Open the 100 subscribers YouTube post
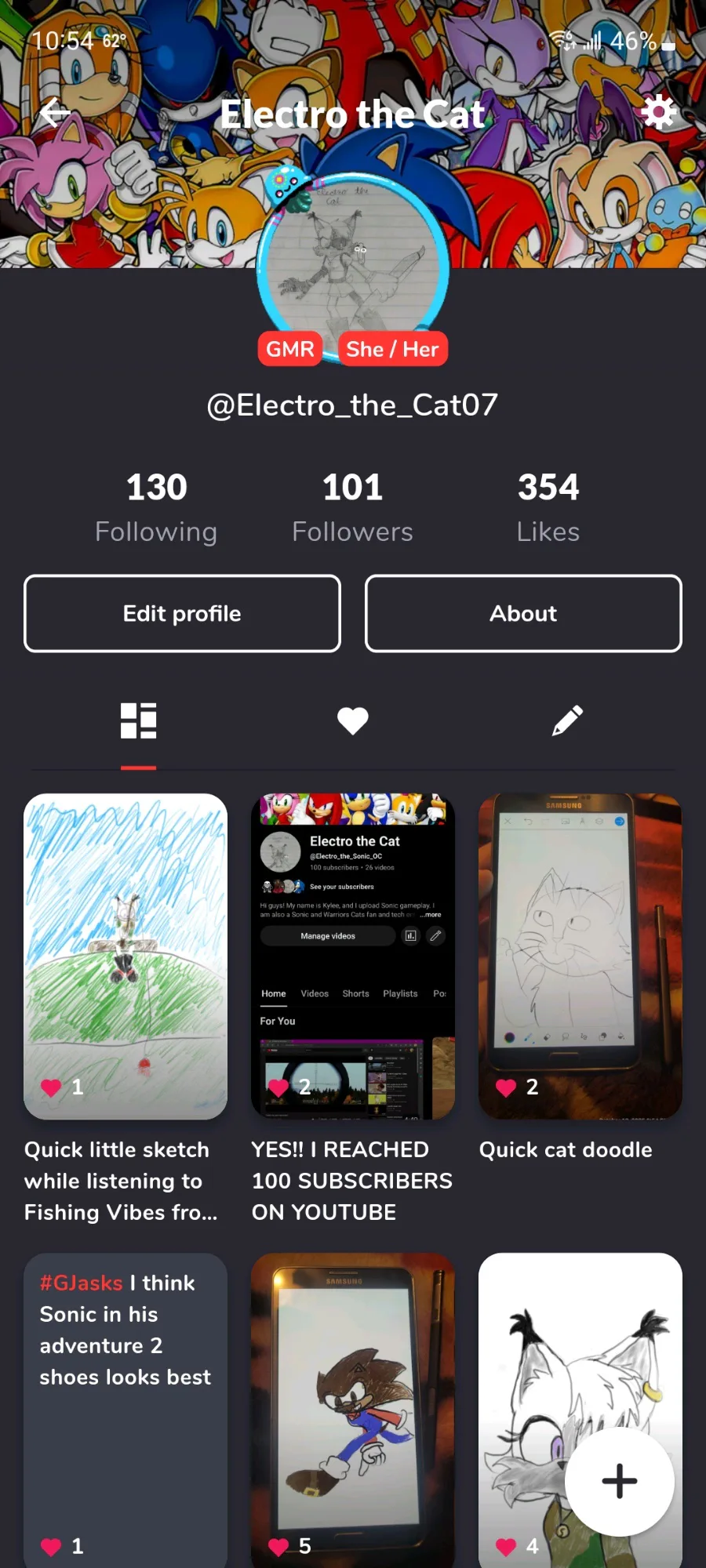The height and width of the screenshot is (1568, 706). (353, 956)
